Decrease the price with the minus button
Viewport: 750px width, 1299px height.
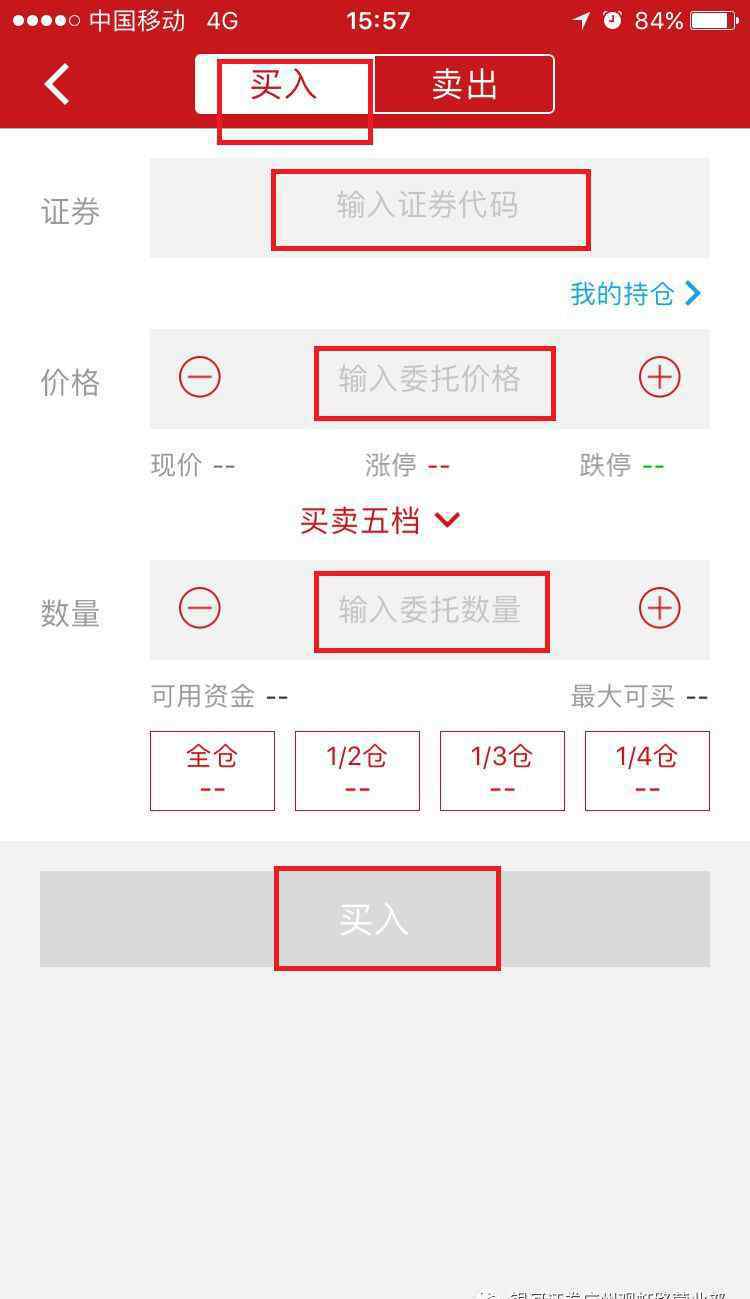point(200,378)
